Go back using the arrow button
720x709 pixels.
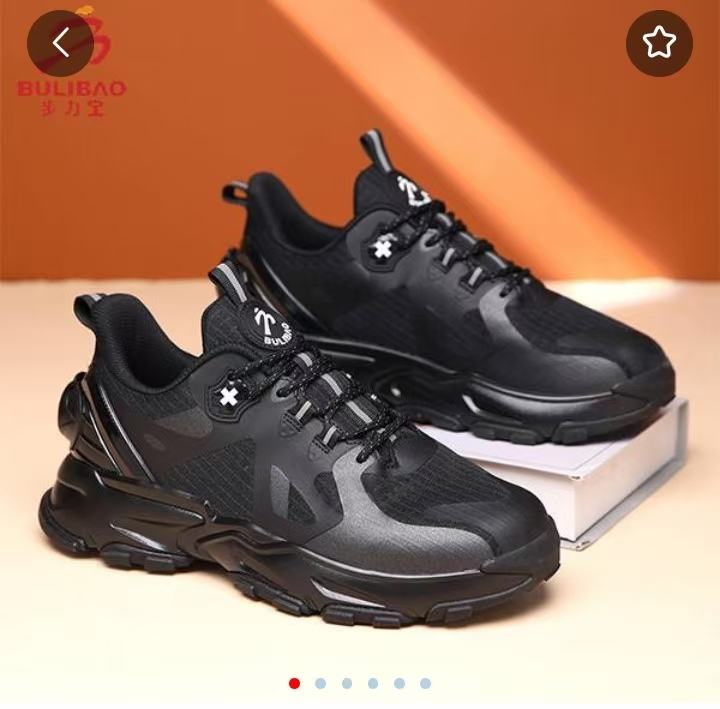pyautogui.click(x=60, y=43)
